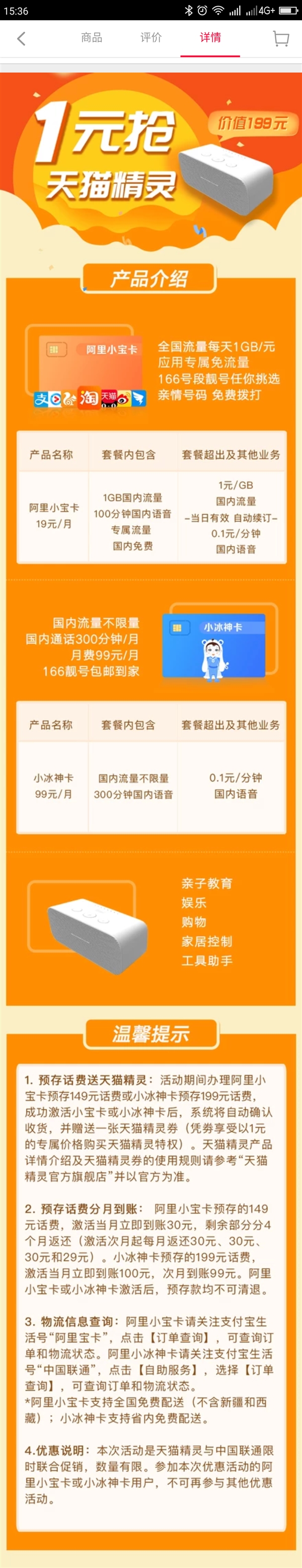Open the shopping cart
The image size is (302, 1568).
coord(280,39)
